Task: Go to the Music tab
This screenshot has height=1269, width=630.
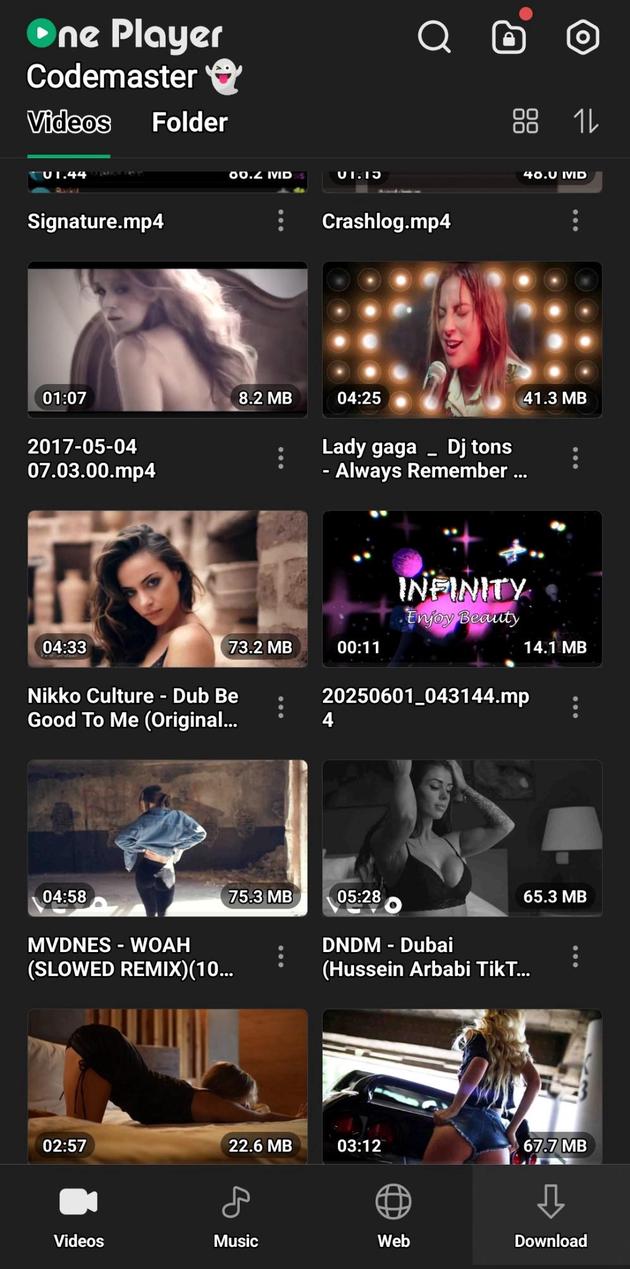Action: coord(236,1216)
